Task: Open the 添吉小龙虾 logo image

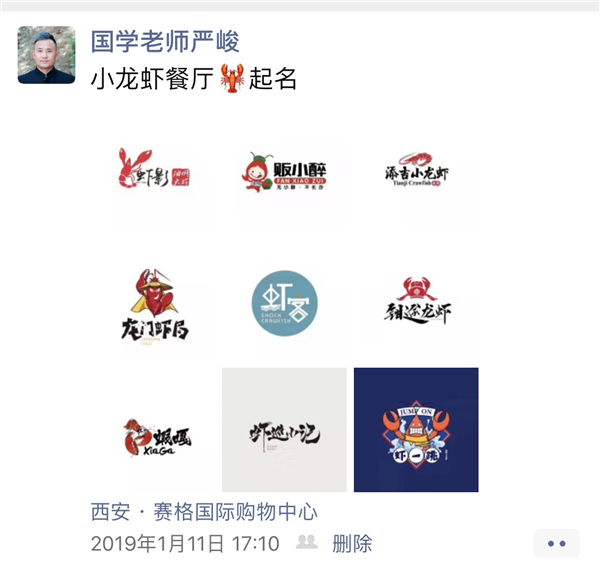Action: click(416, 173)
